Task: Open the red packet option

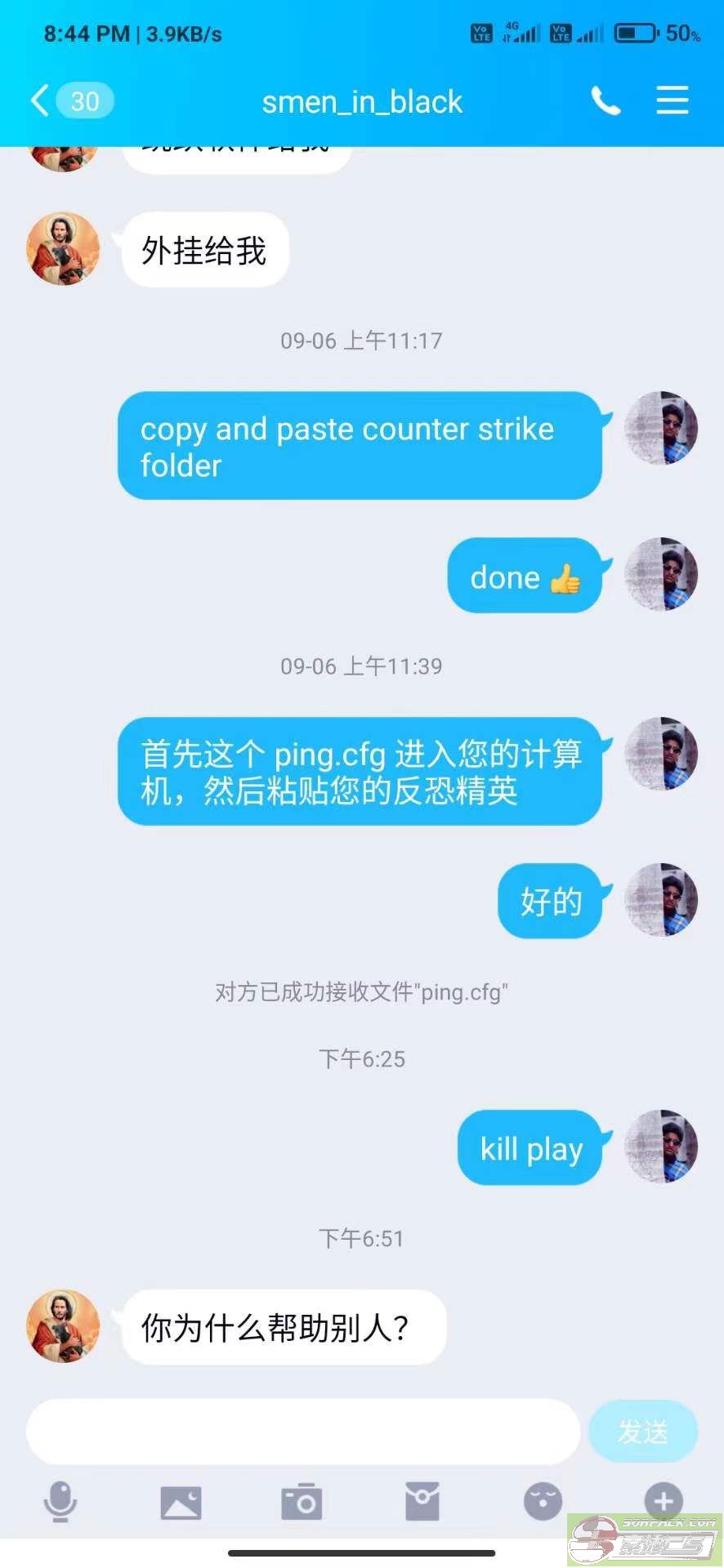Action: click(x=422, y=1501)
